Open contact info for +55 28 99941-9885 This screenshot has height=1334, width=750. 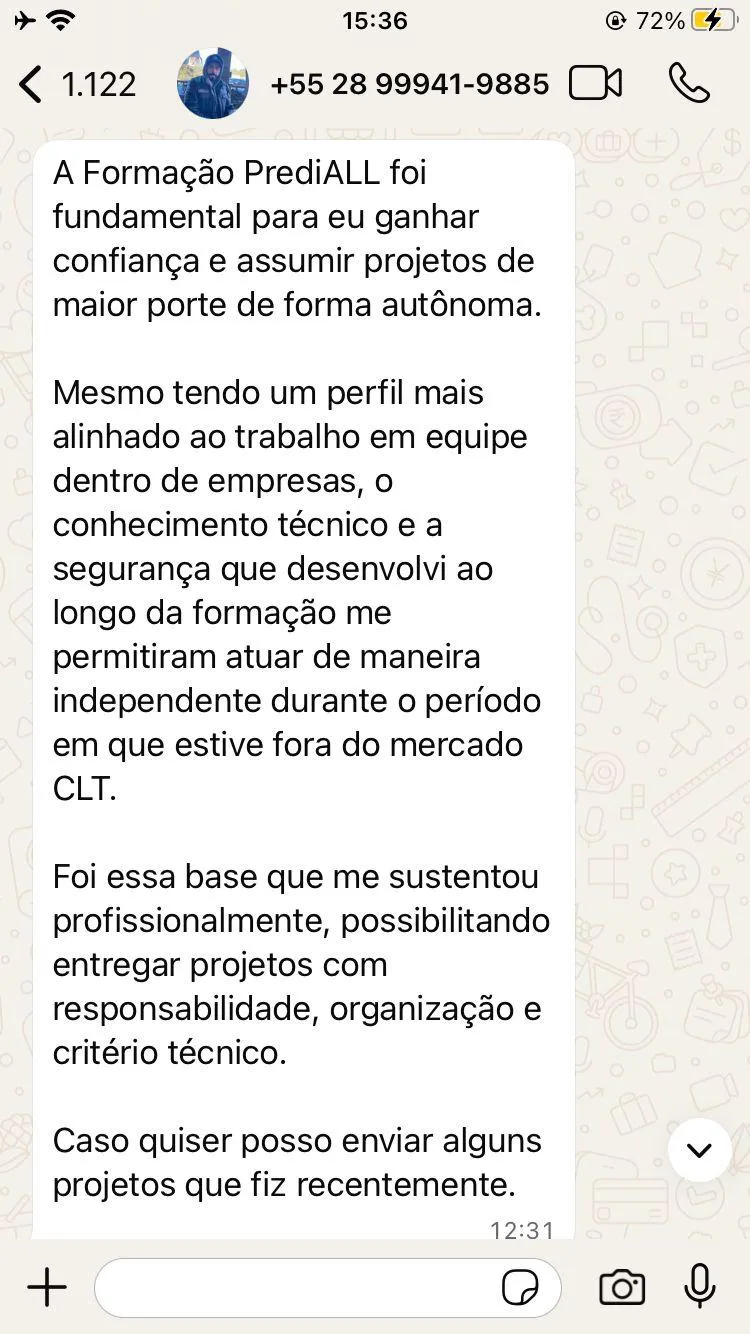pos(409,85)
